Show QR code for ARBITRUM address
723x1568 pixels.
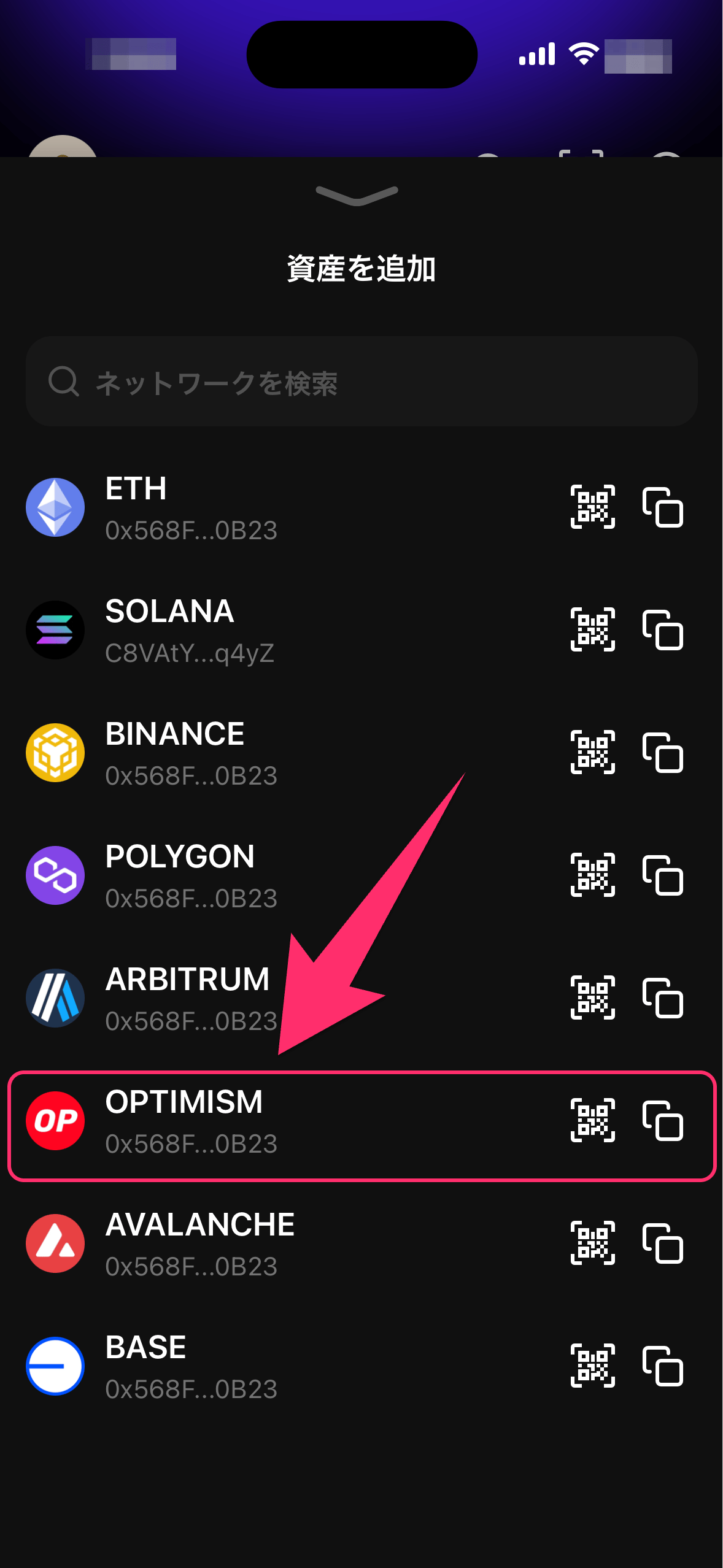tap(592, 998)
